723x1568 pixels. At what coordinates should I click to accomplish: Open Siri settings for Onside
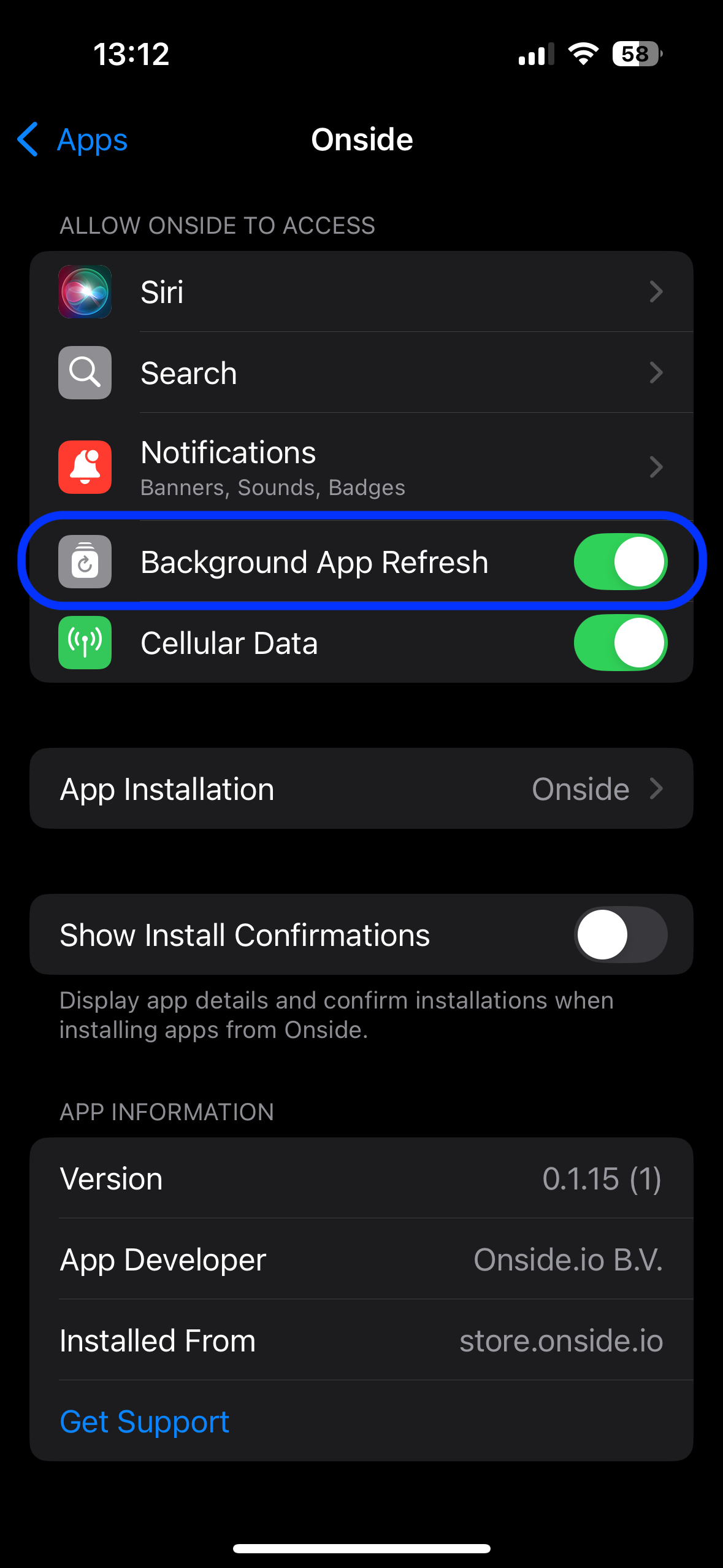(361, 291)
